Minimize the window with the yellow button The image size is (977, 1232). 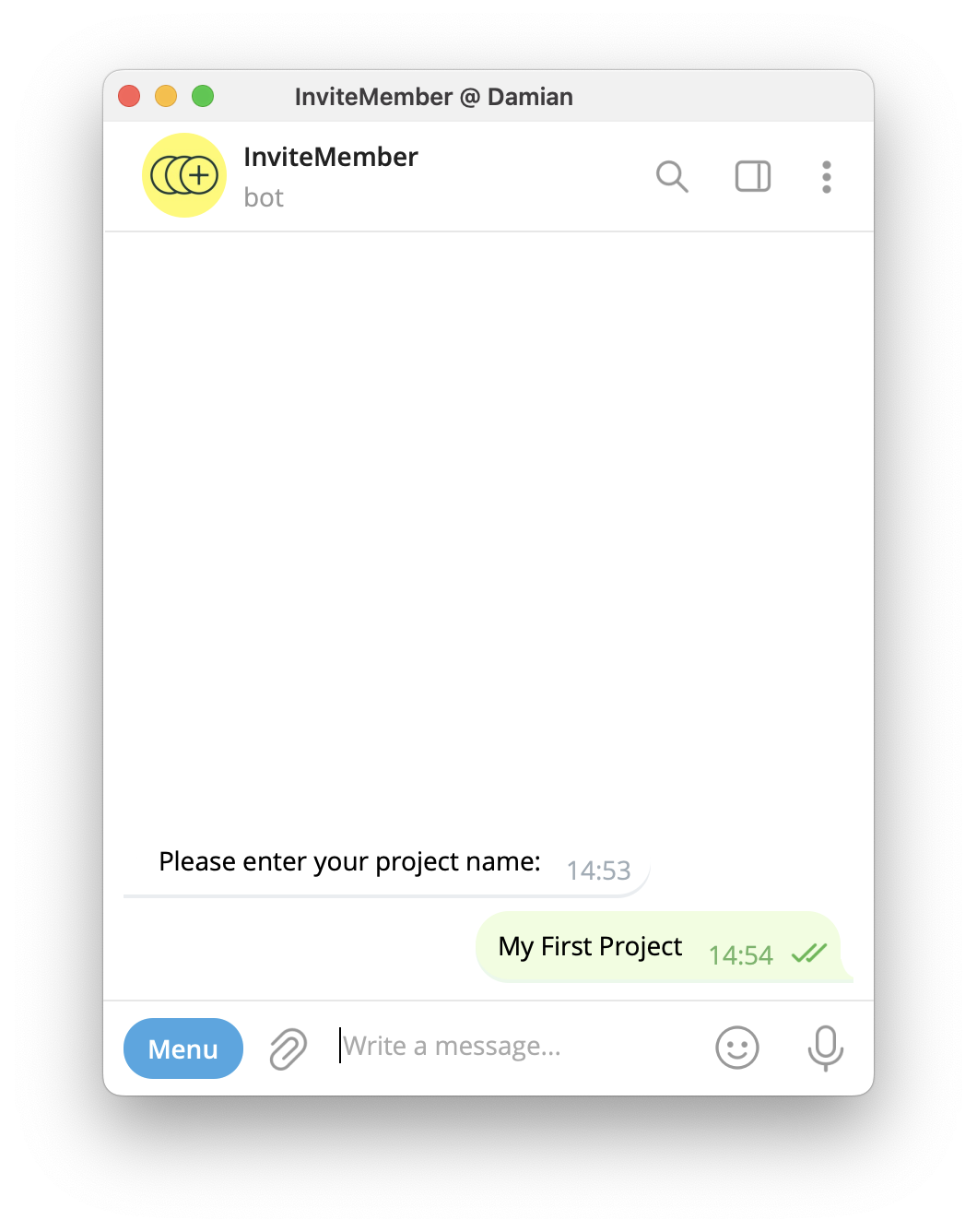(166, 96)
